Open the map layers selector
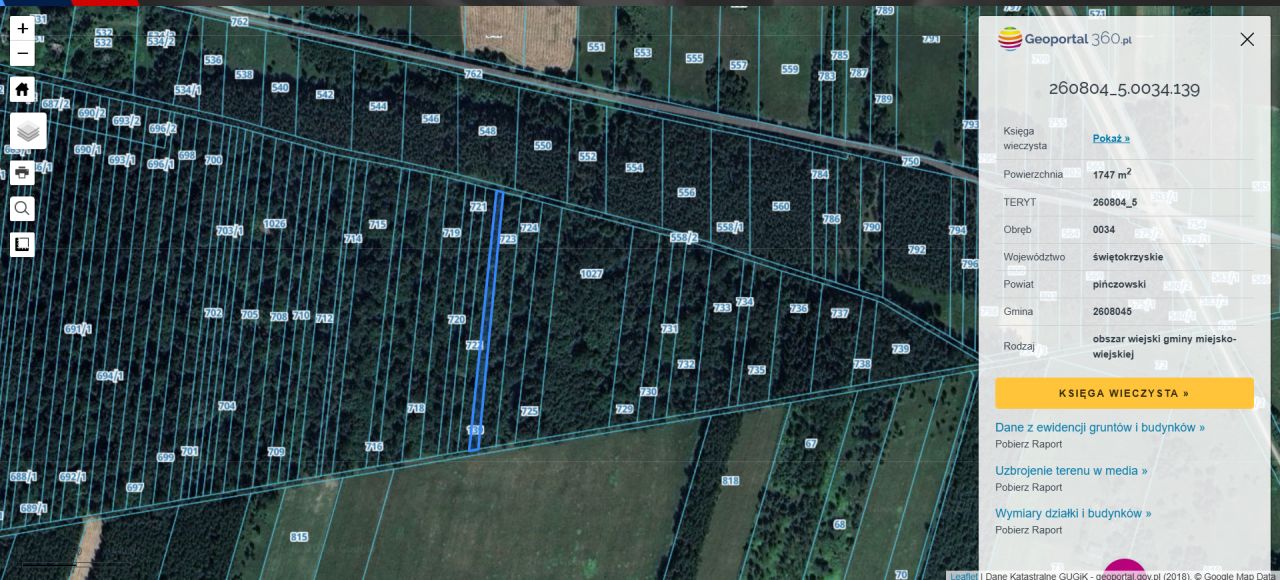Screen dimensions: 1280x580 click(x=28, y=131)
